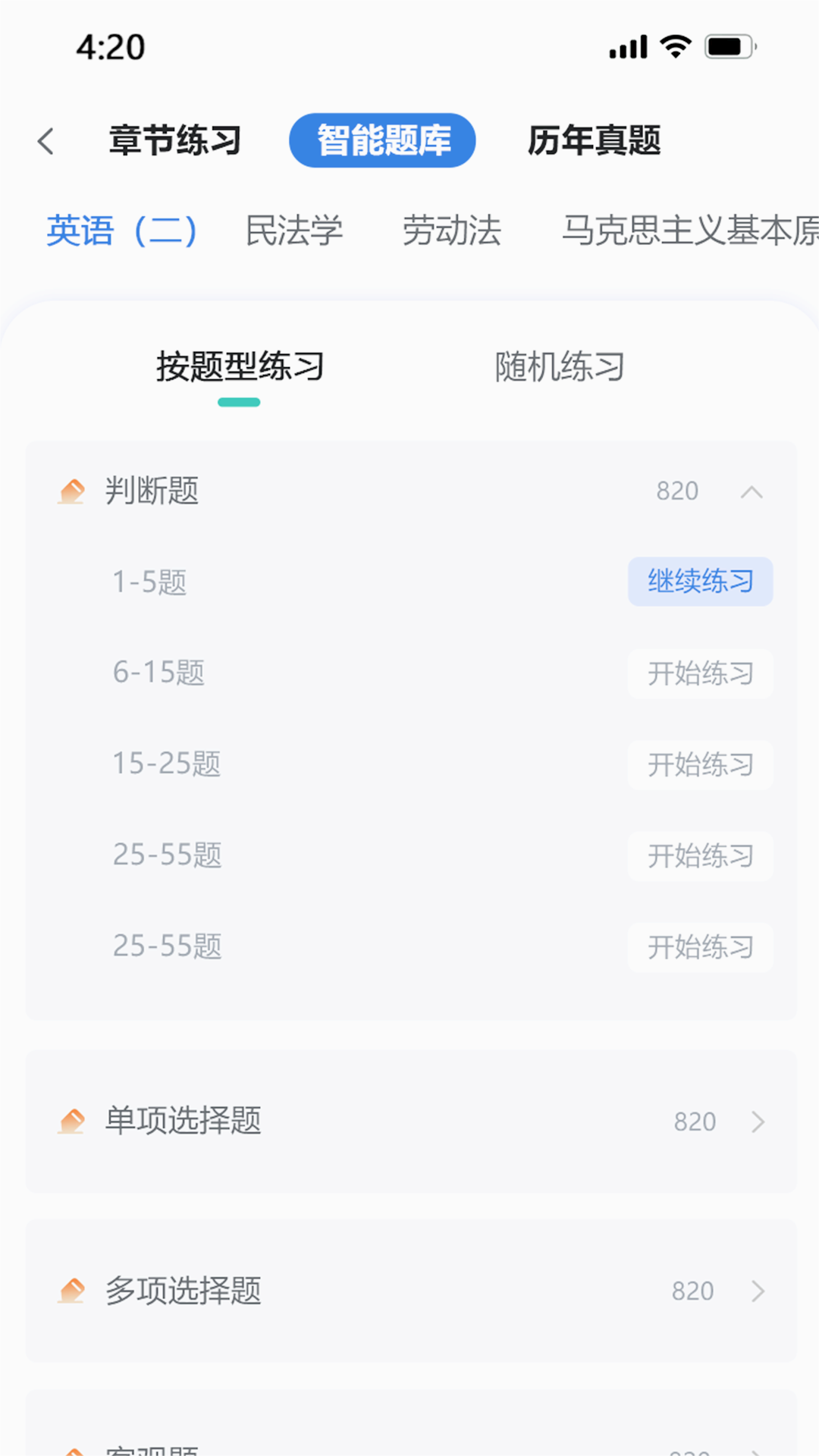Click the pencil icon beside 判断题
Viewport: 819px width, 1456px height.
(x=72, y=491)
